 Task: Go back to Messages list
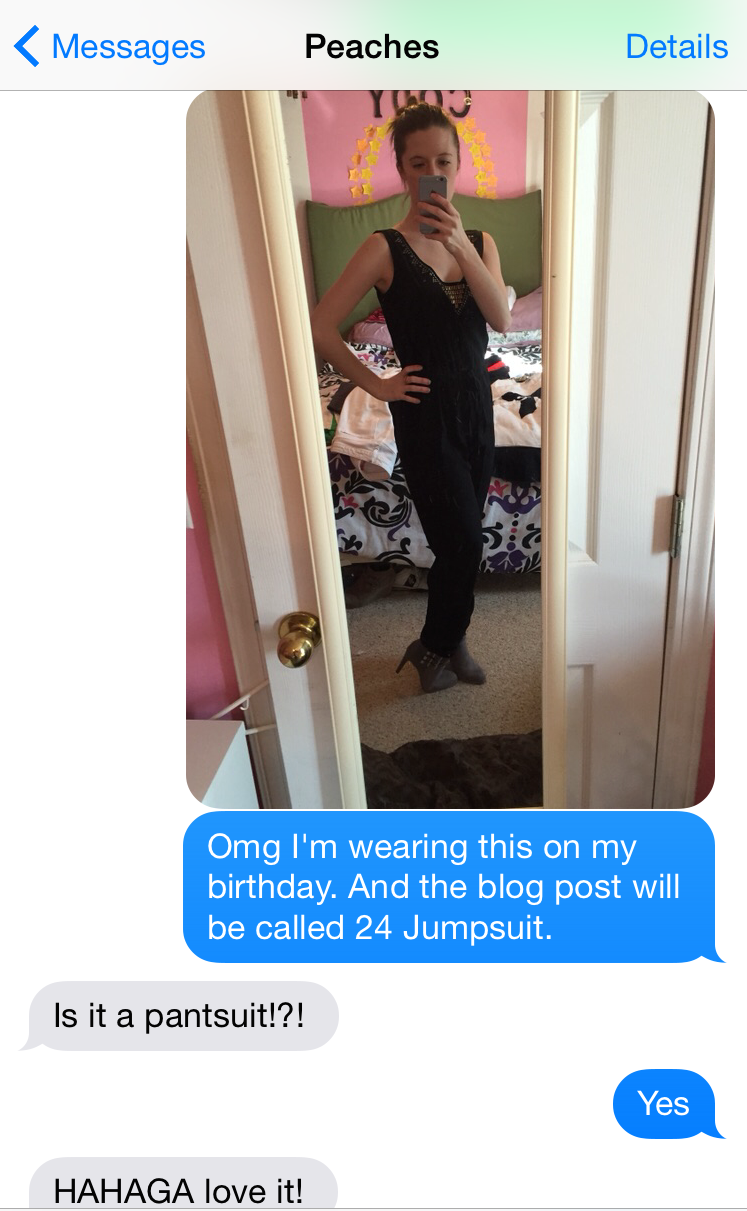point(108,47)
